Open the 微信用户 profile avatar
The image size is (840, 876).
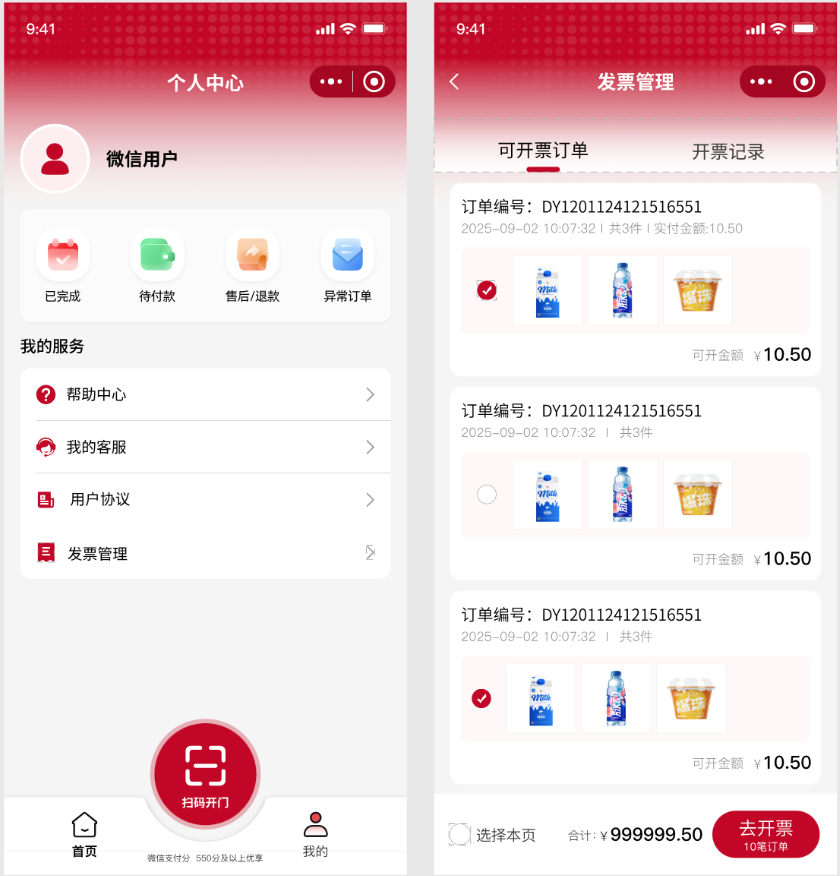point(55,159)
